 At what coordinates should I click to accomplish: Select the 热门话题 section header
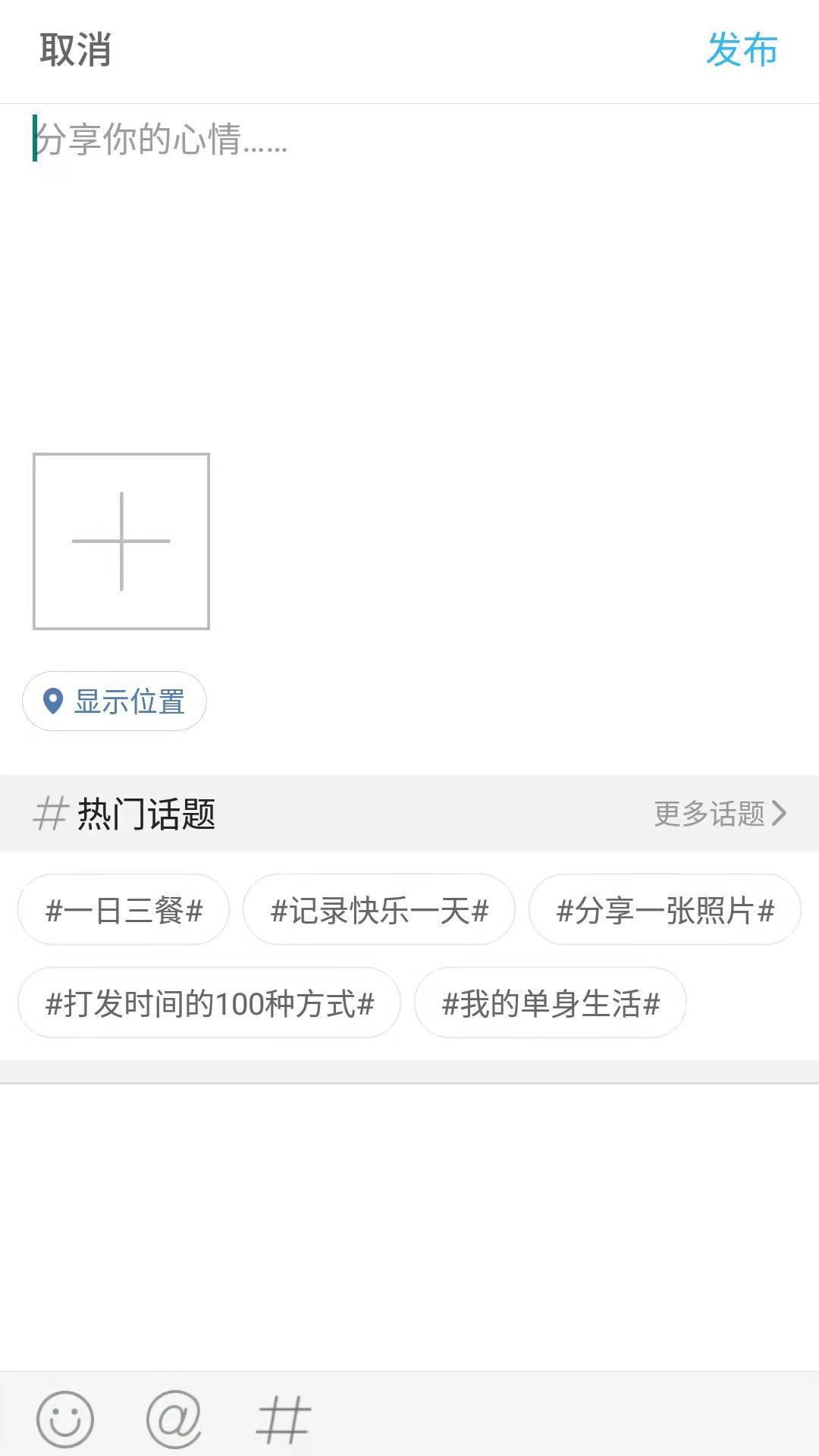pos(144,814)
